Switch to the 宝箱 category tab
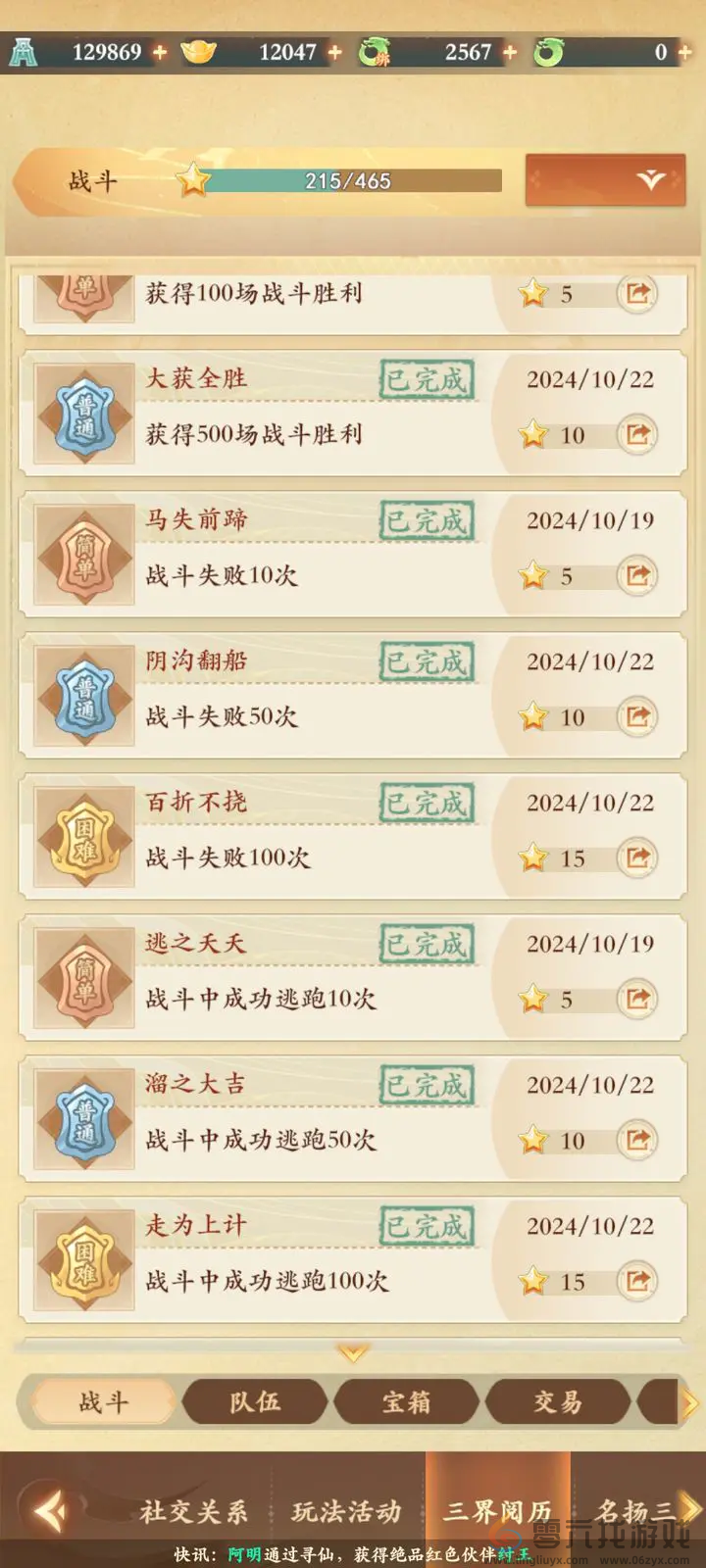Viewport: 706px width, 1568px height. pyautogui.click(x=407, y=1402)
